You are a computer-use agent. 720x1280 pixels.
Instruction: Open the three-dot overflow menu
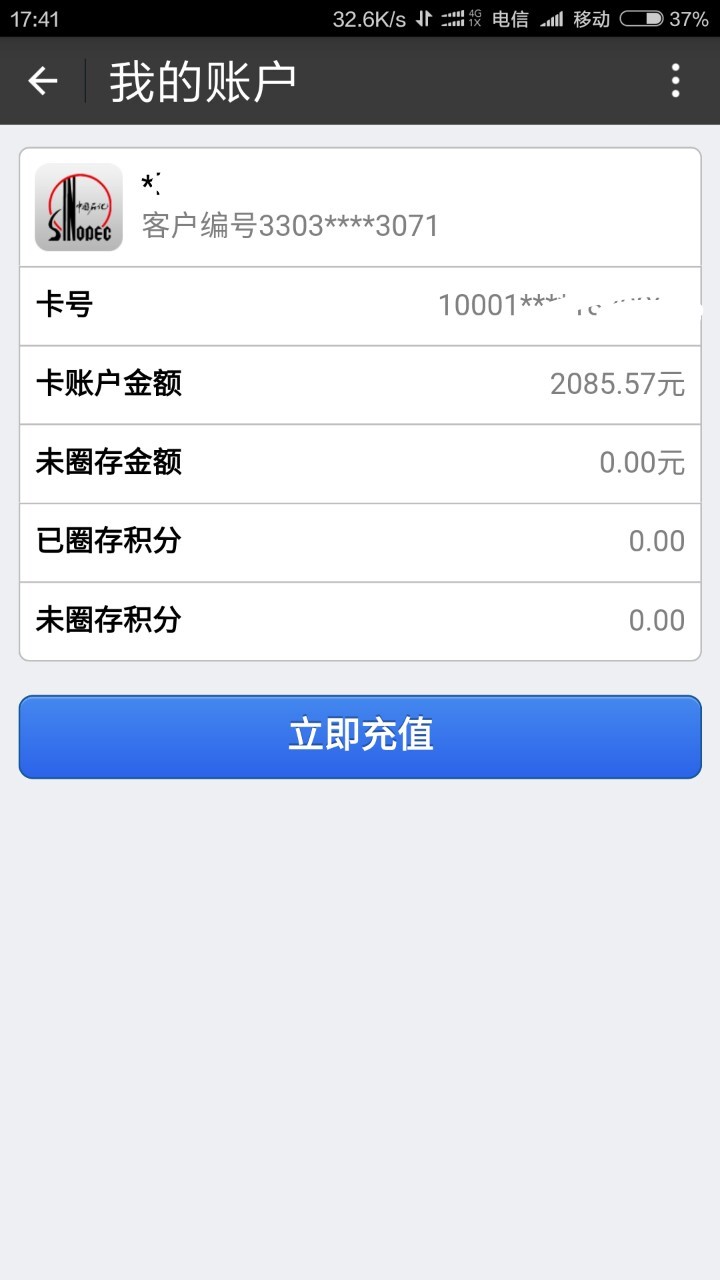point(674,81)
